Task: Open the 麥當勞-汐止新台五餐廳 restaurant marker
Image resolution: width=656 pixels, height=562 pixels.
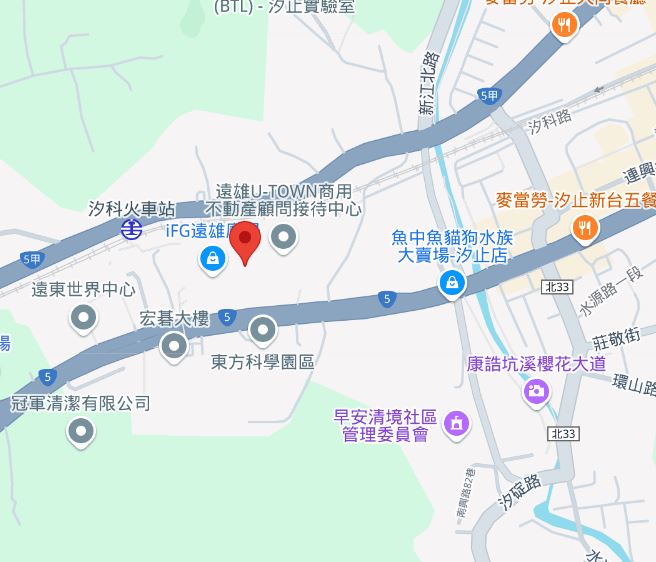Action: coord(585,230)
